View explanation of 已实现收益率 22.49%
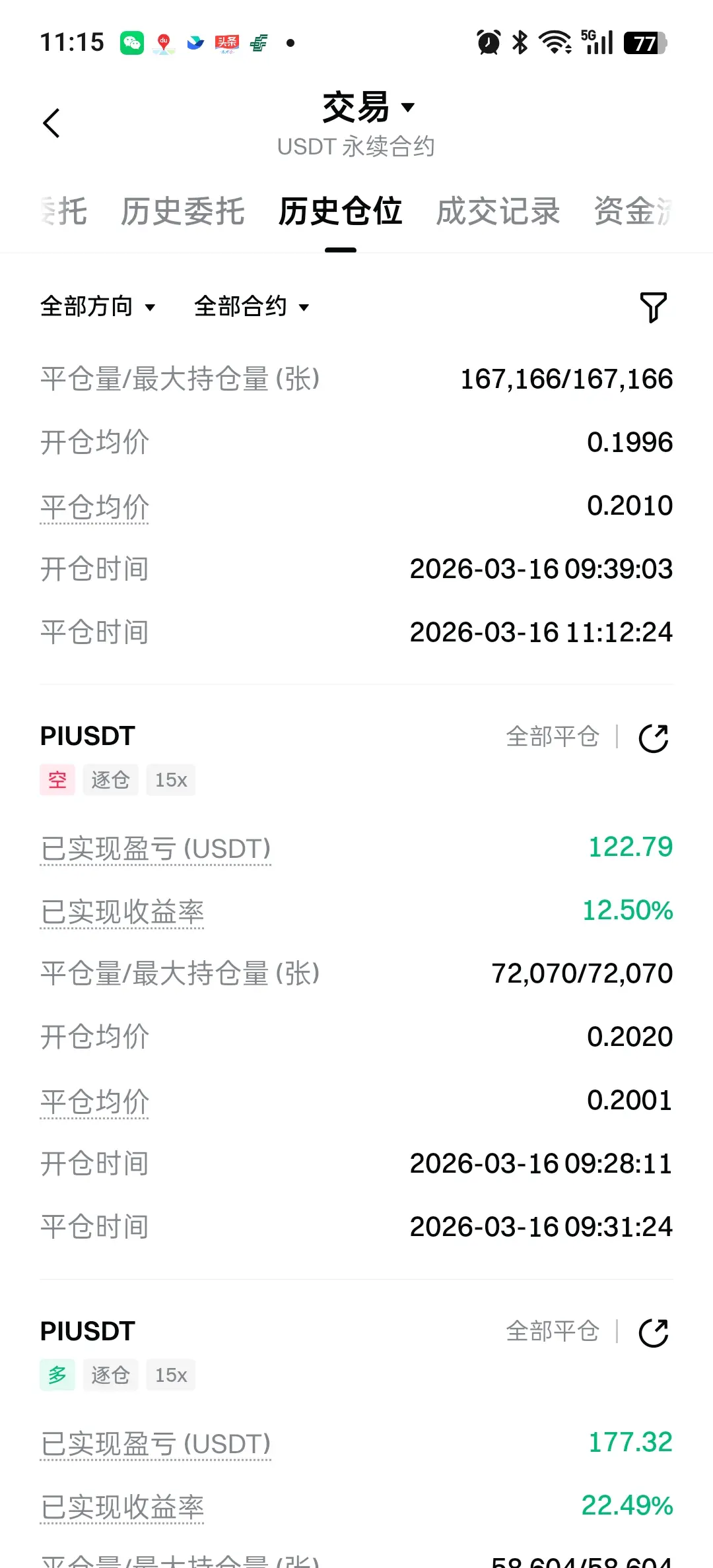 point(122,1507)
